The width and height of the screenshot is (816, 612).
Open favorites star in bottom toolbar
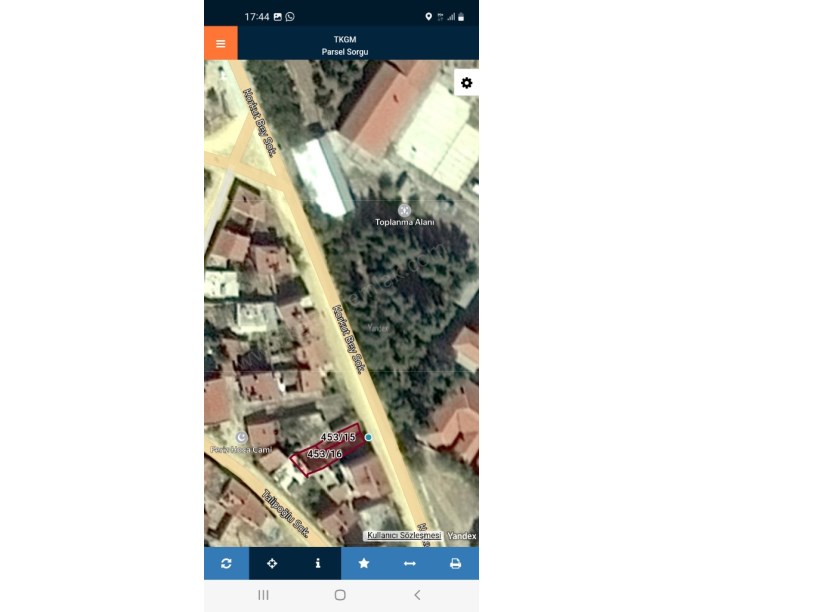364,563
